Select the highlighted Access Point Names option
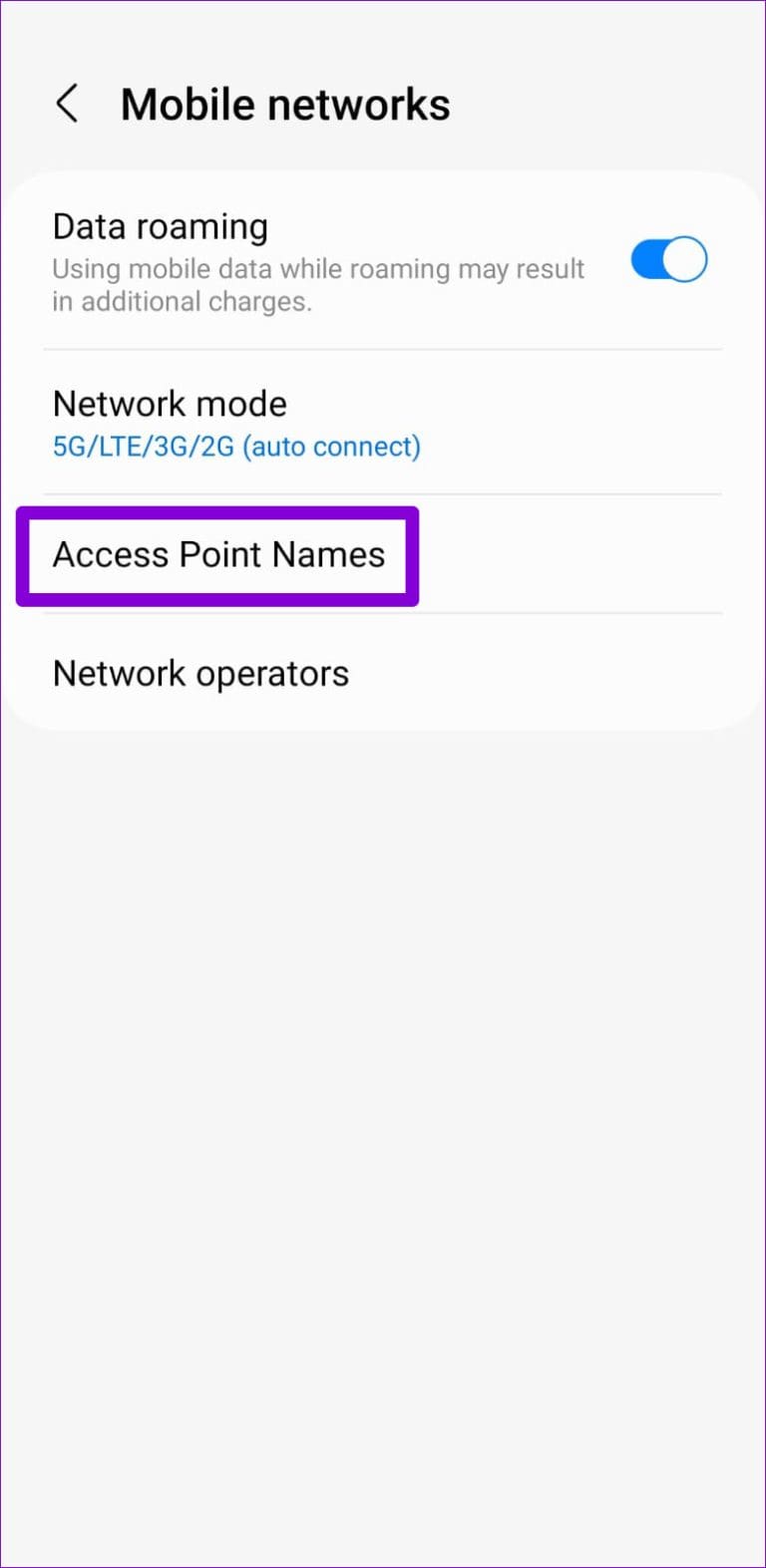 point(217,555)
